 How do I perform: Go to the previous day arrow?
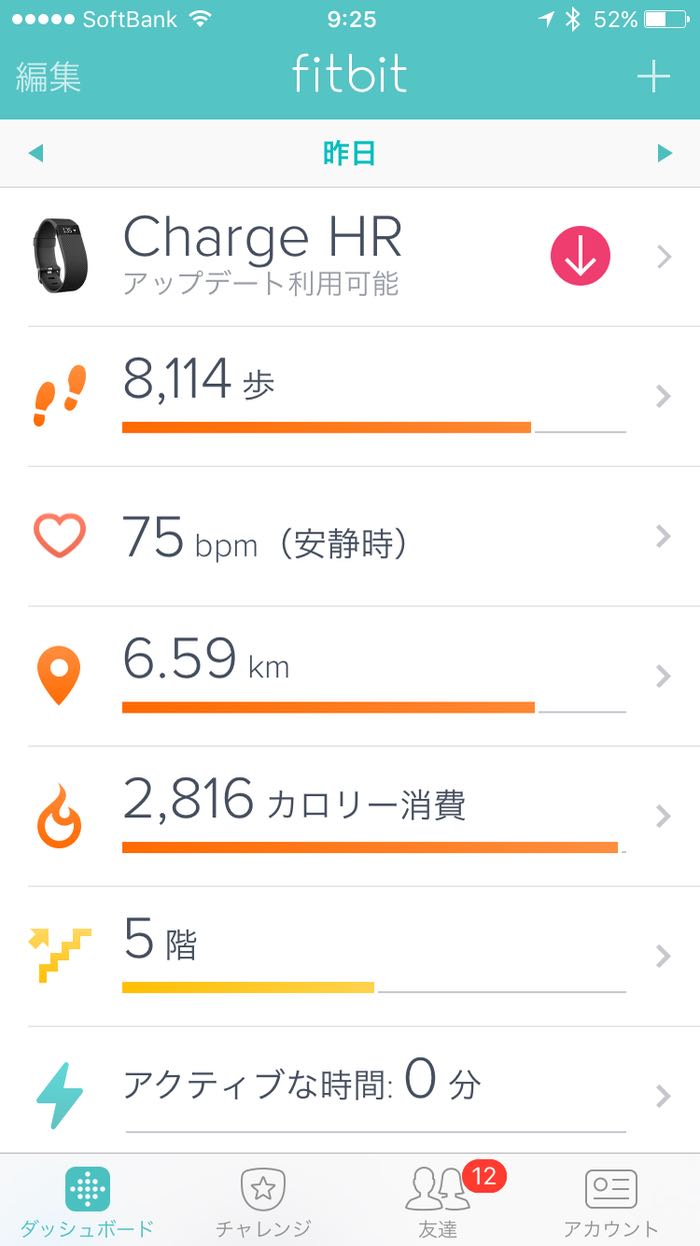point(36,153)
